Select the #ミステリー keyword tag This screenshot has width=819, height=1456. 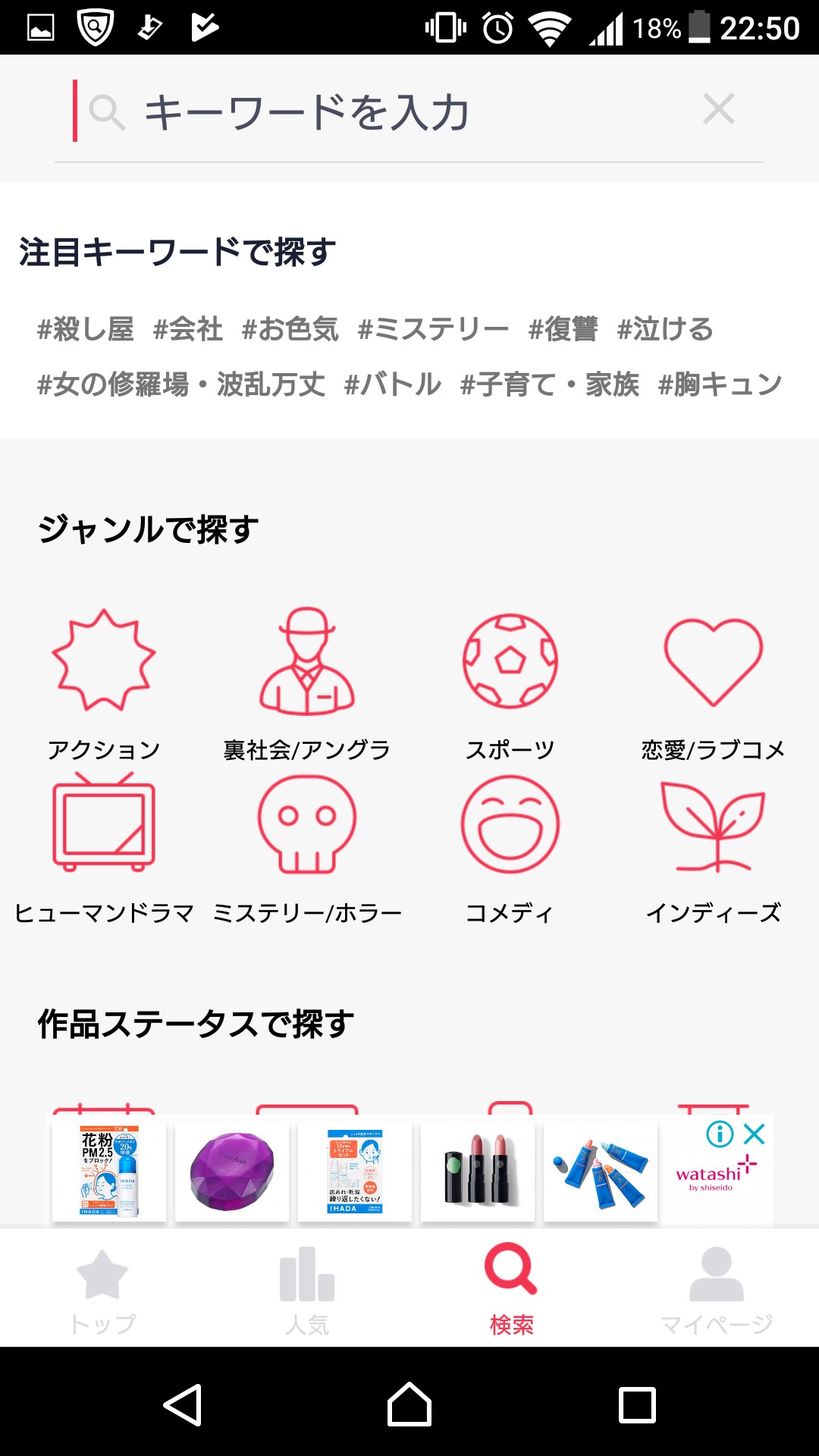[433, 329]
